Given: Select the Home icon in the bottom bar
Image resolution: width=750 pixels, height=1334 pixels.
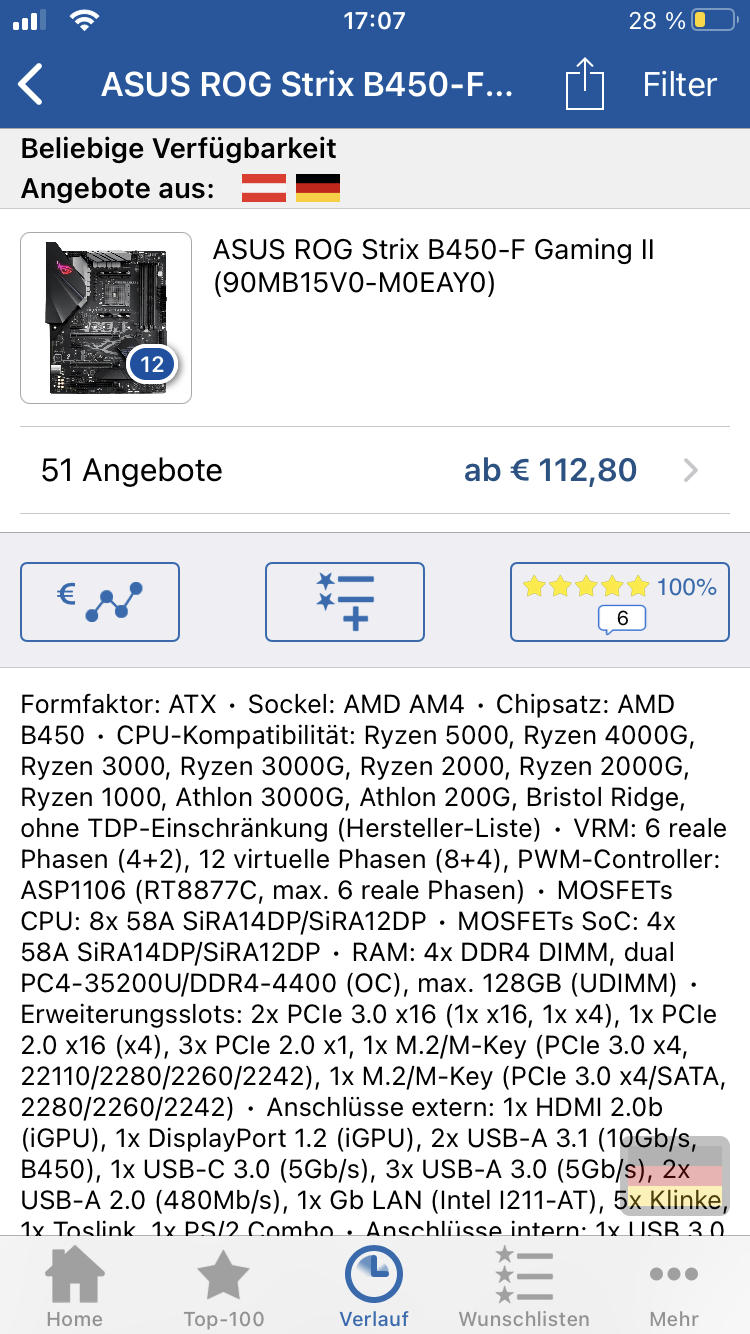Looking at the screenshot, I should tap(74, 1274).
